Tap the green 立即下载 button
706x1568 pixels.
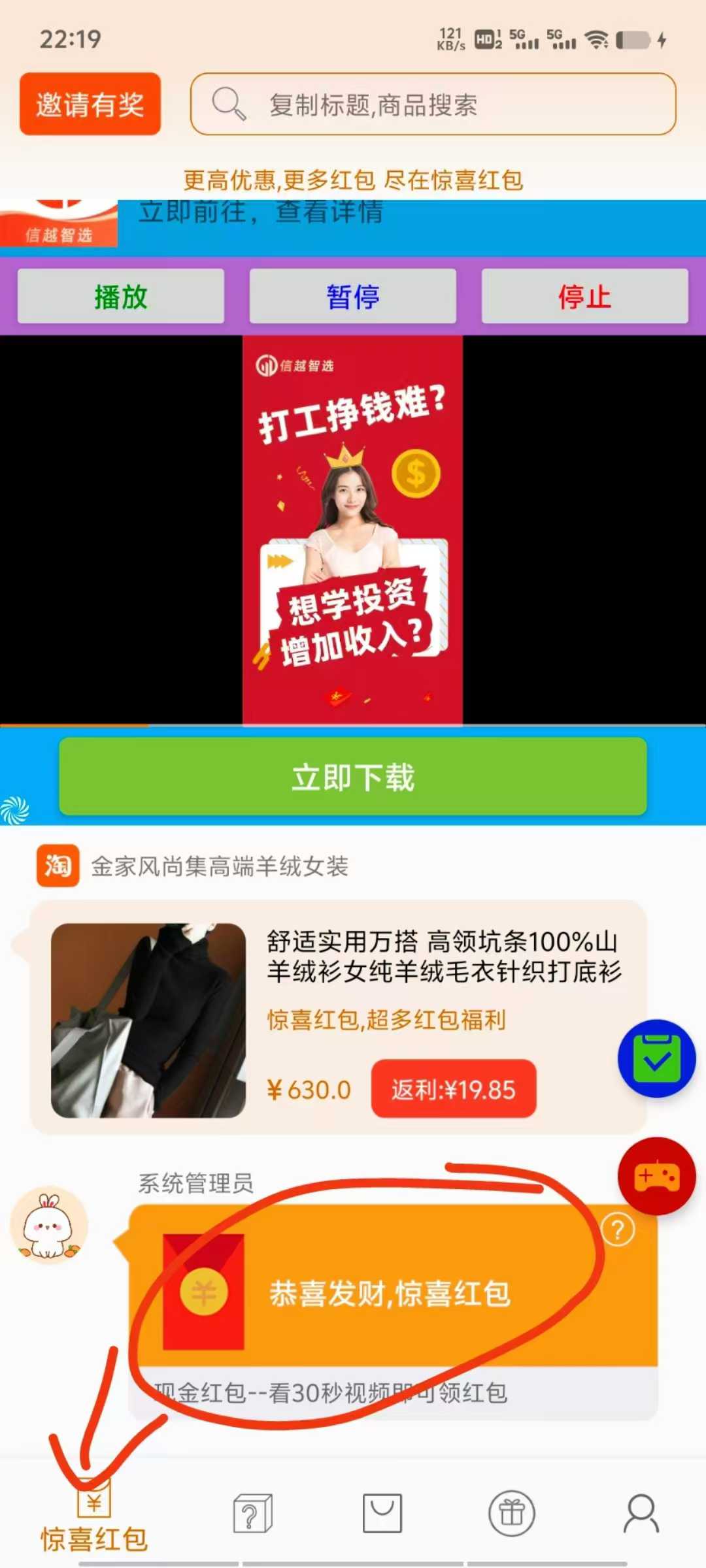(353, 777)
